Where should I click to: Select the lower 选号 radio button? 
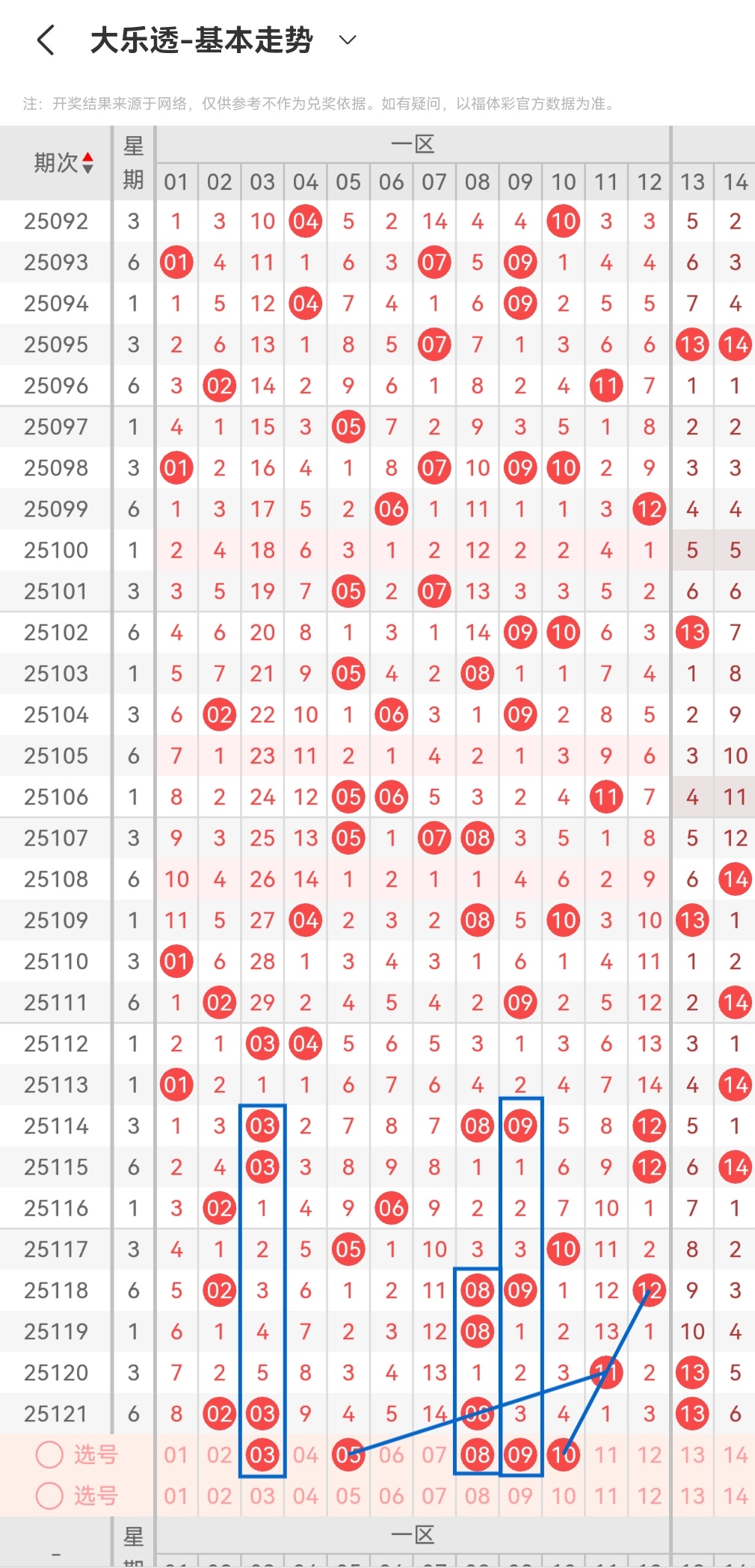pos(50,1495)
